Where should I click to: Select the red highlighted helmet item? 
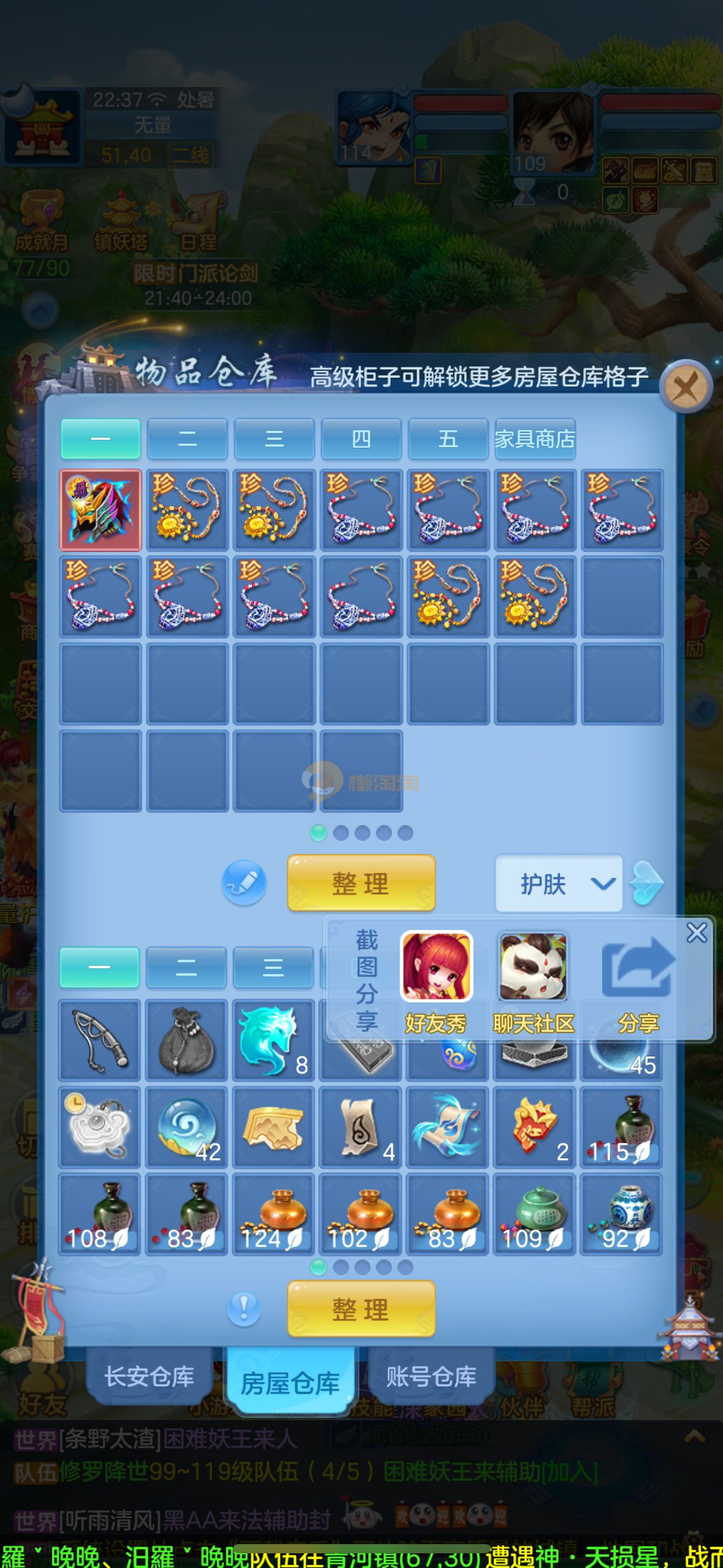[101, 510]
